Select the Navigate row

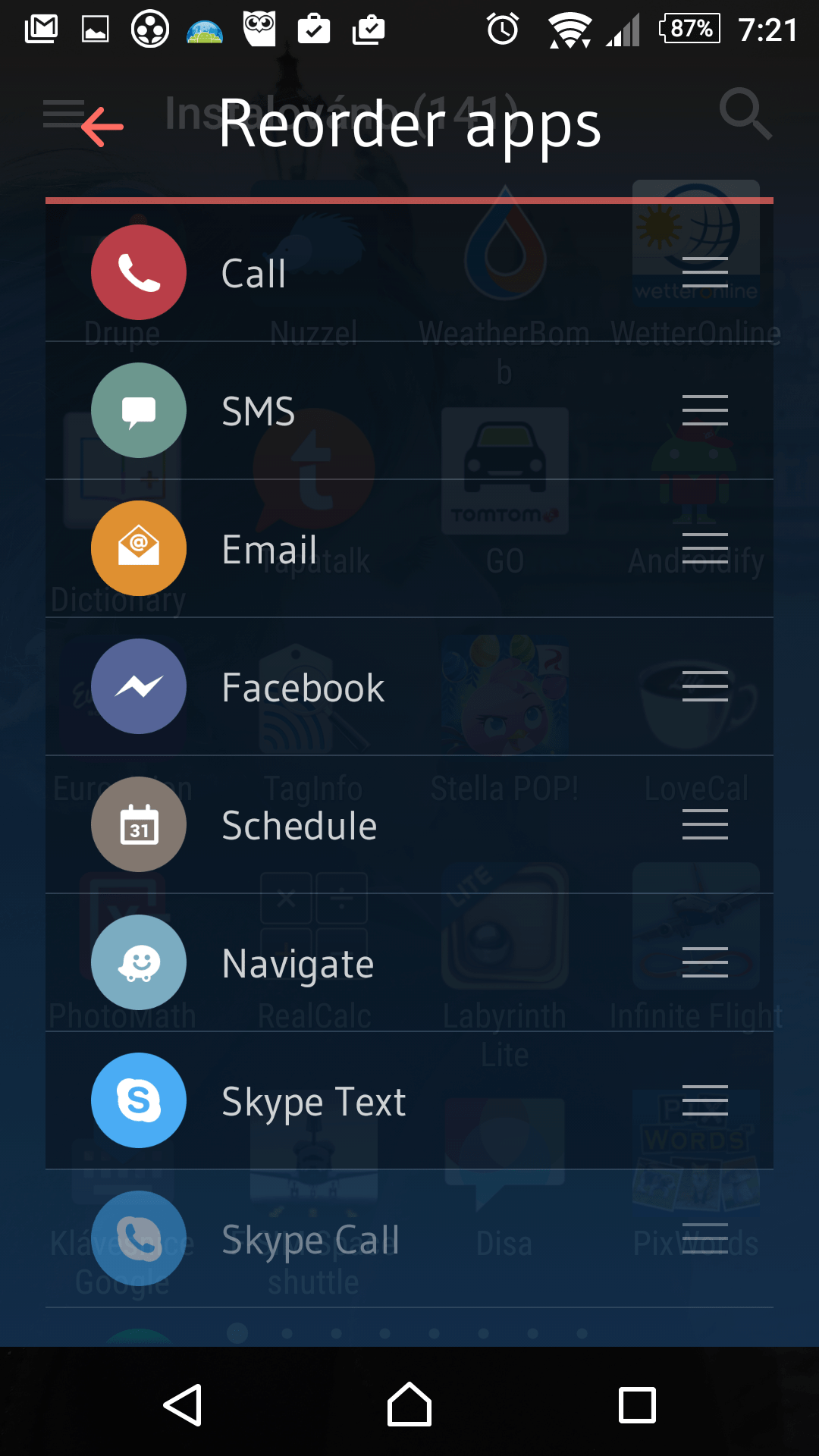pyautogui.click(x=409, y=962)
